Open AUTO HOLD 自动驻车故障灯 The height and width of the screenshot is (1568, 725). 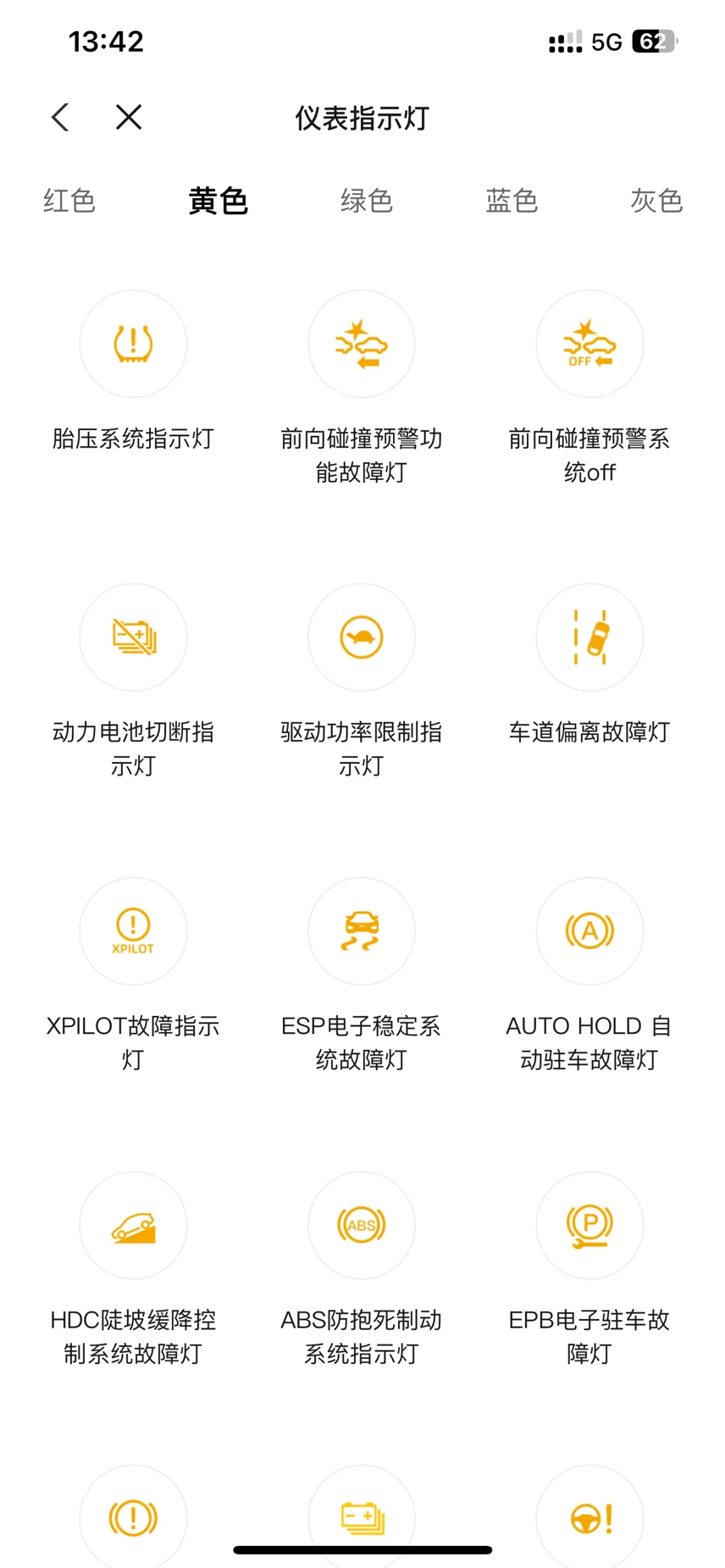589,931
